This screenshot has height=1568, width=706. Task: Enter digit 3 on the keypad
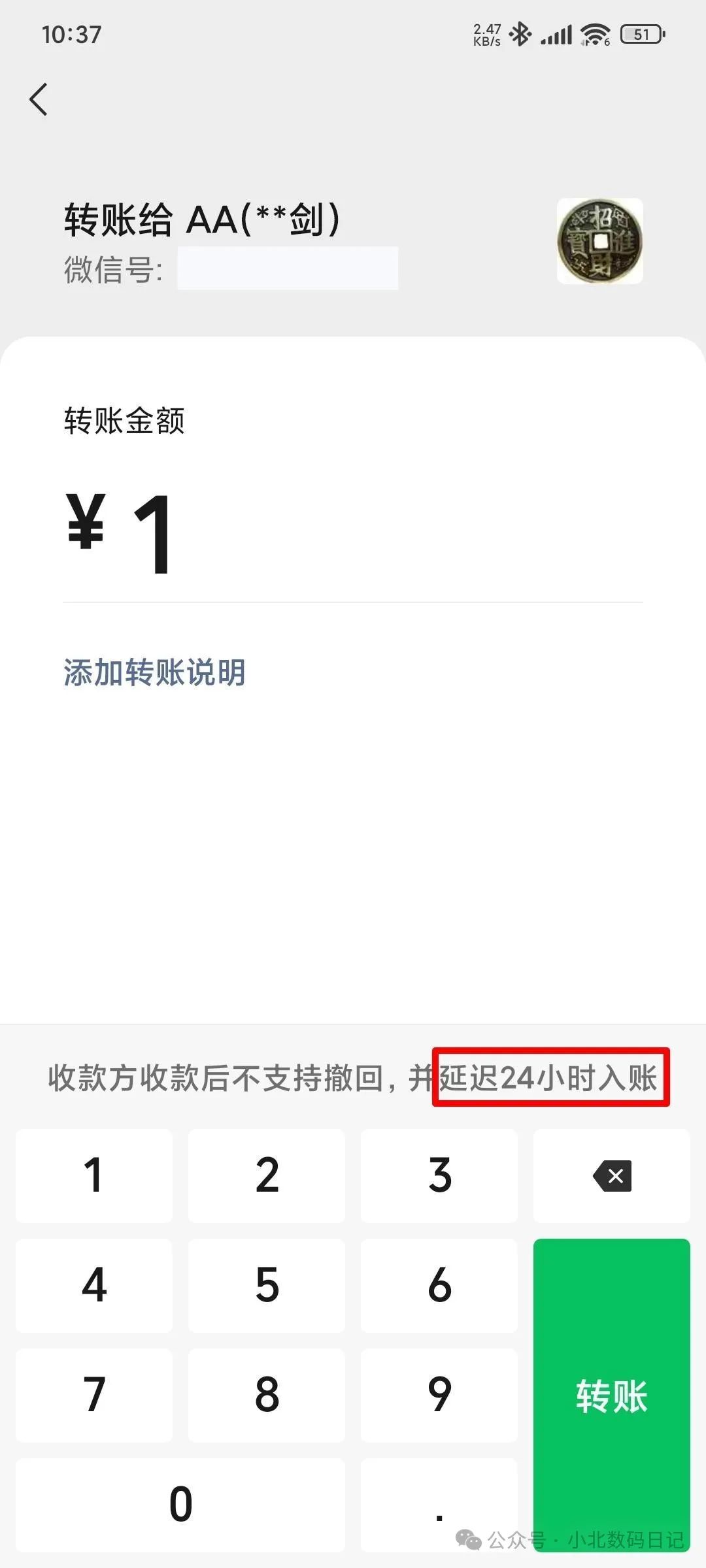tap(439, 1176)
